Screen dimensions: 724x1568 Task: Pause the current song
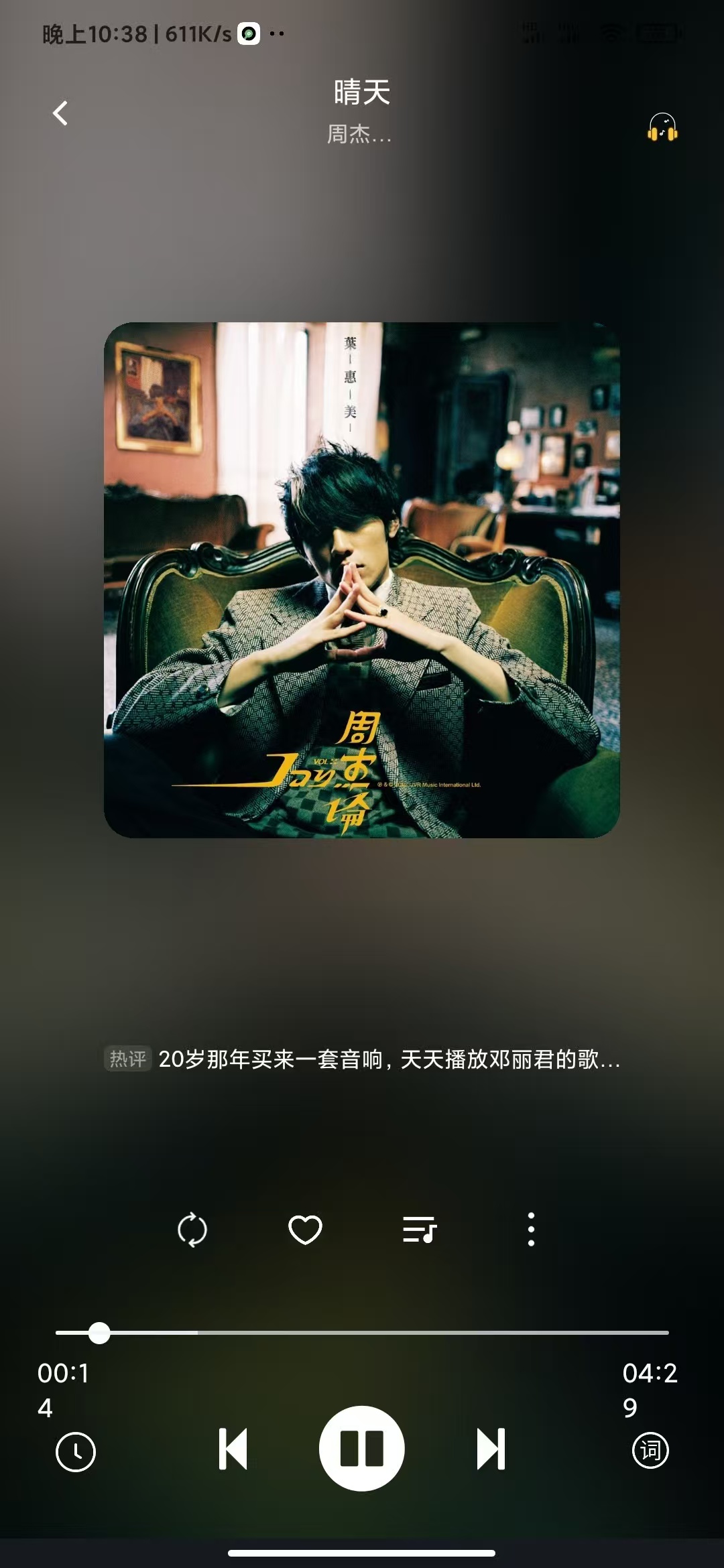click(362, 1449)
